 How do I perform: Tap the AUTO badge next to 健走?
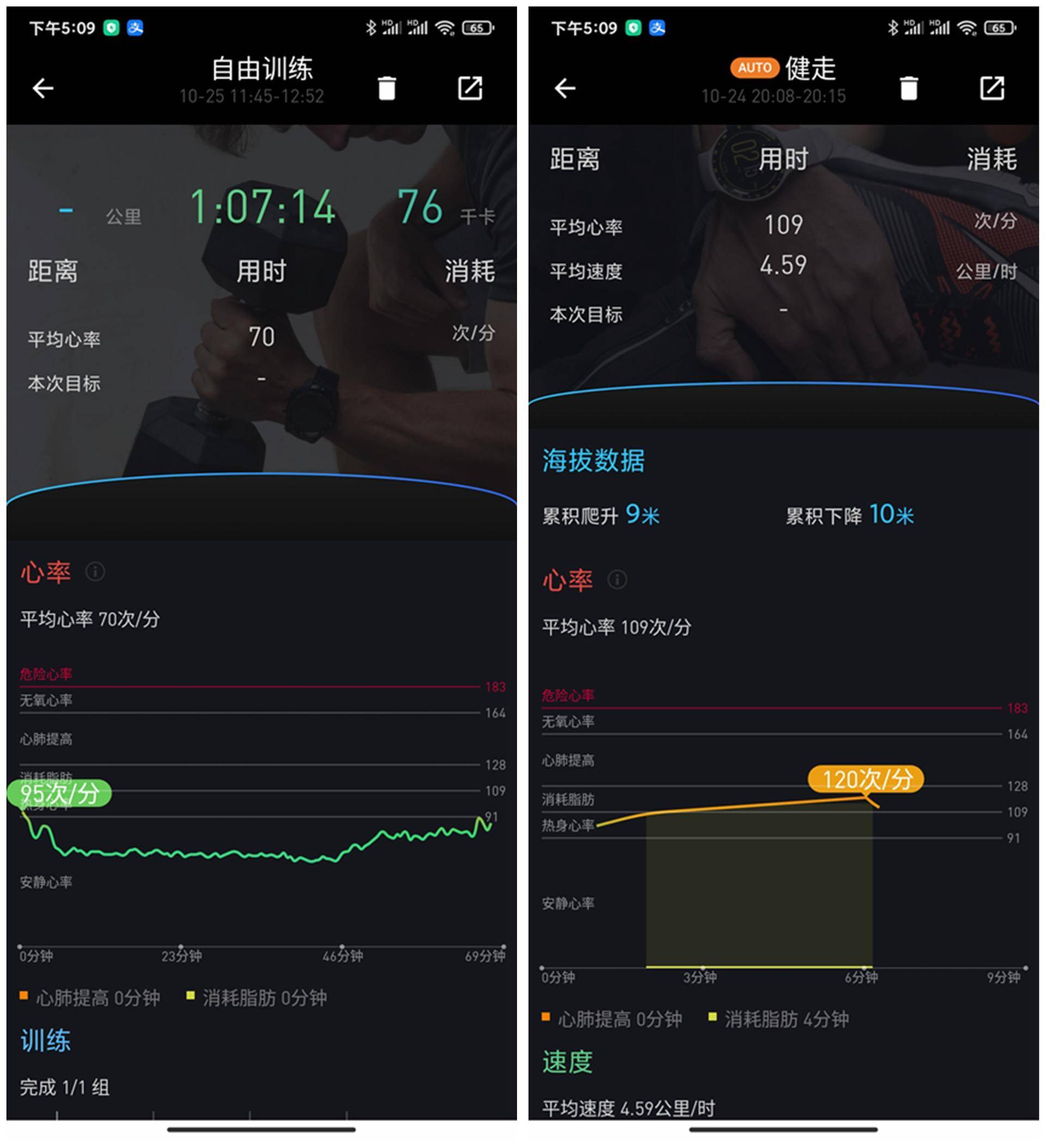pos(755,68)
